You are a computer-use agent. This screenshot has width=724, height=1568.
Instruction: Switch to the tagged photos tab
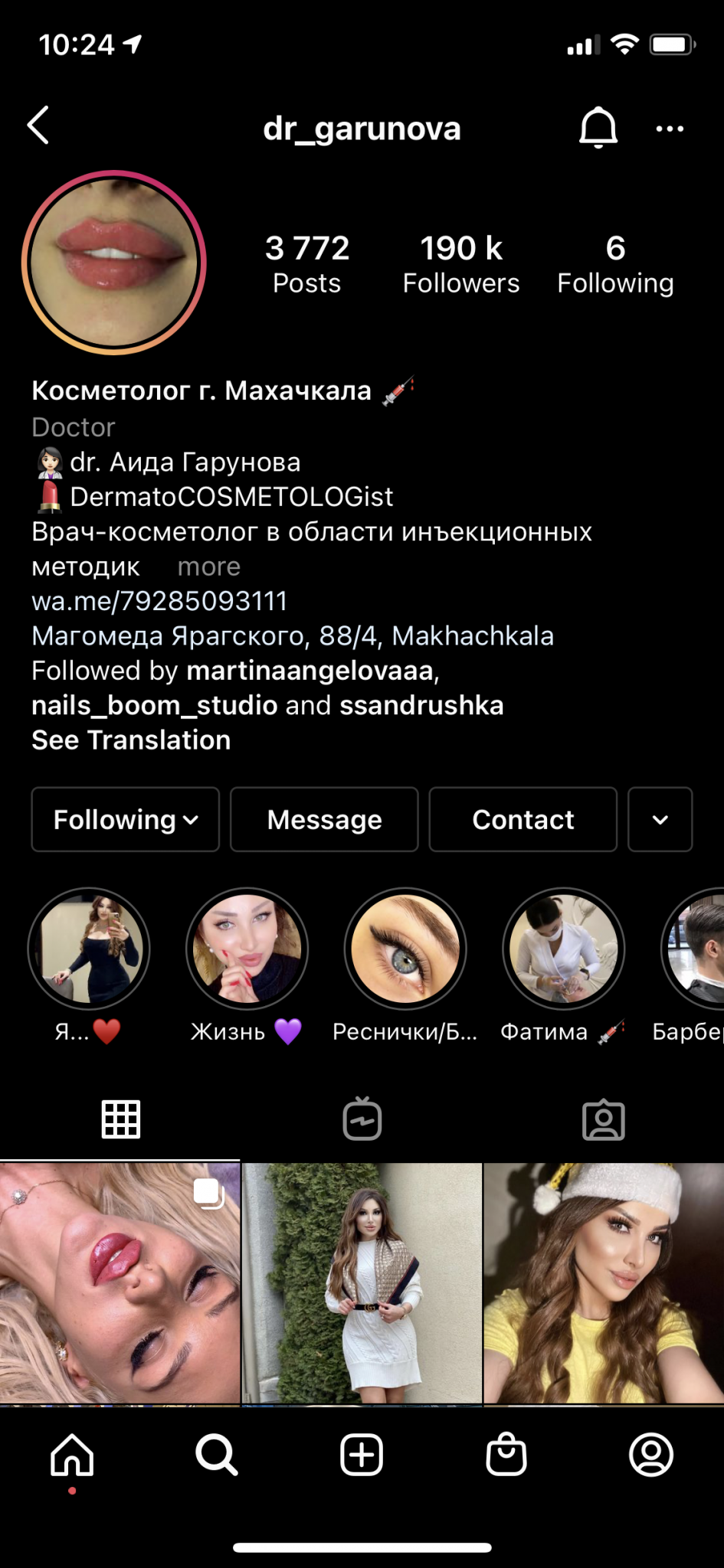pyautogui.click(x=603, y=1119)
